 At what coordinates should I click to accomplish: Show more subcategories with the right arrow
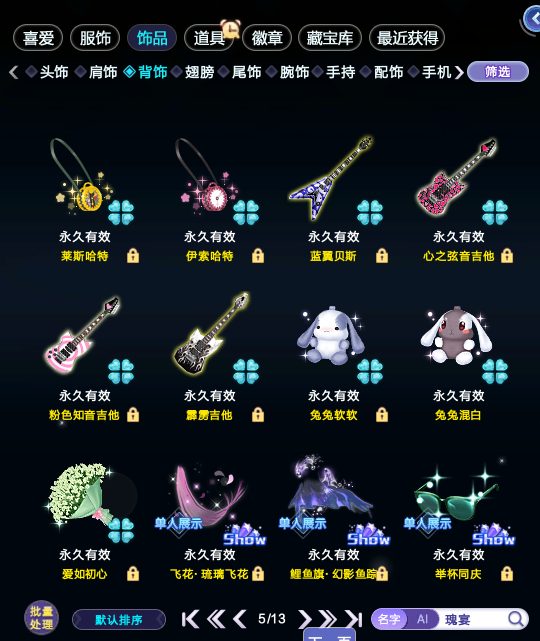[x=459, y=73]
